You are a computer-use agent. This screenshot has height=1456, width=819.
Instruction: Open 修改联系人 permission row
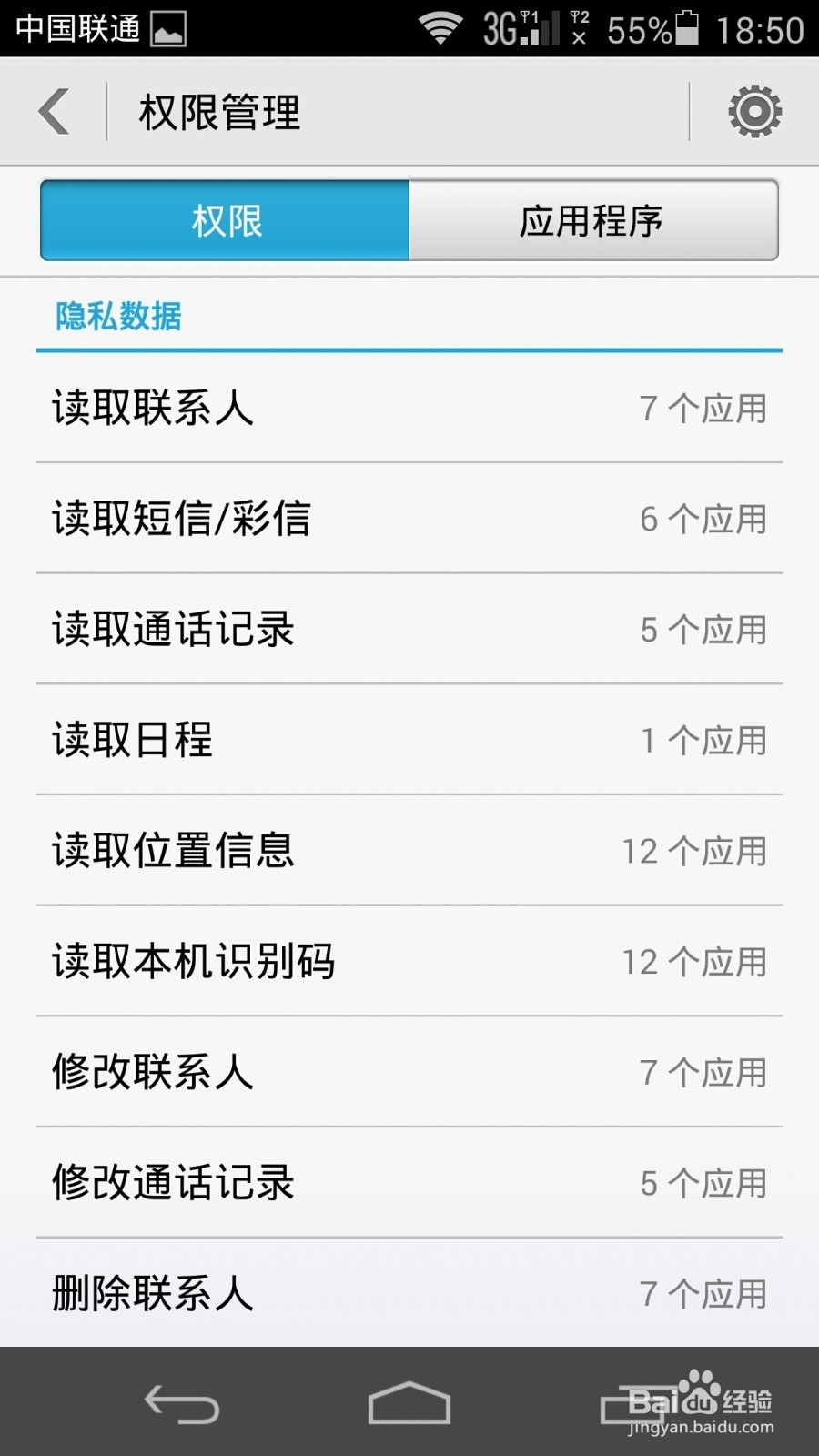pyautogui.click(x=409, y=1072)
